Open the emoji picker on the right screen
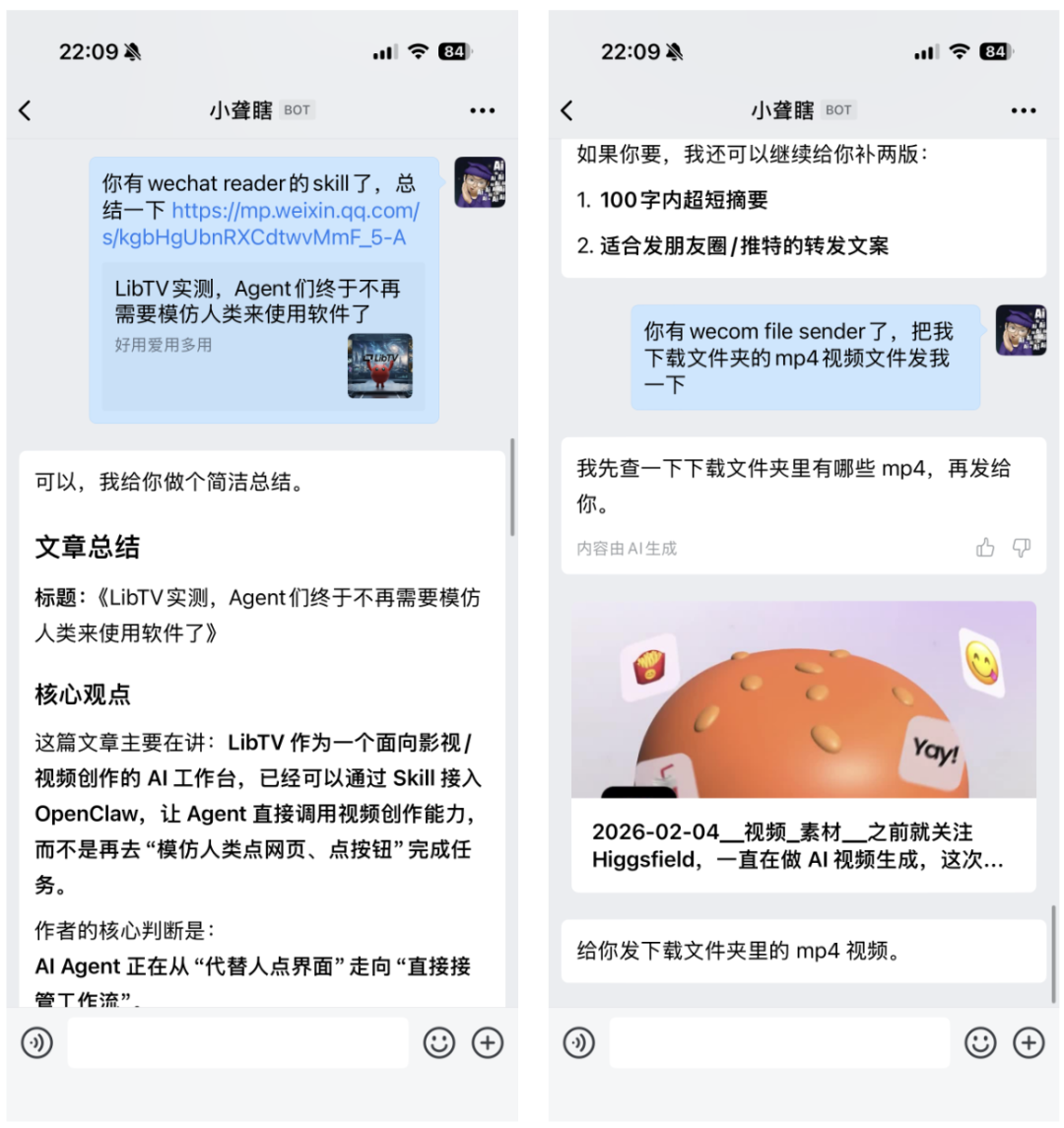 tap(980, 1042)
